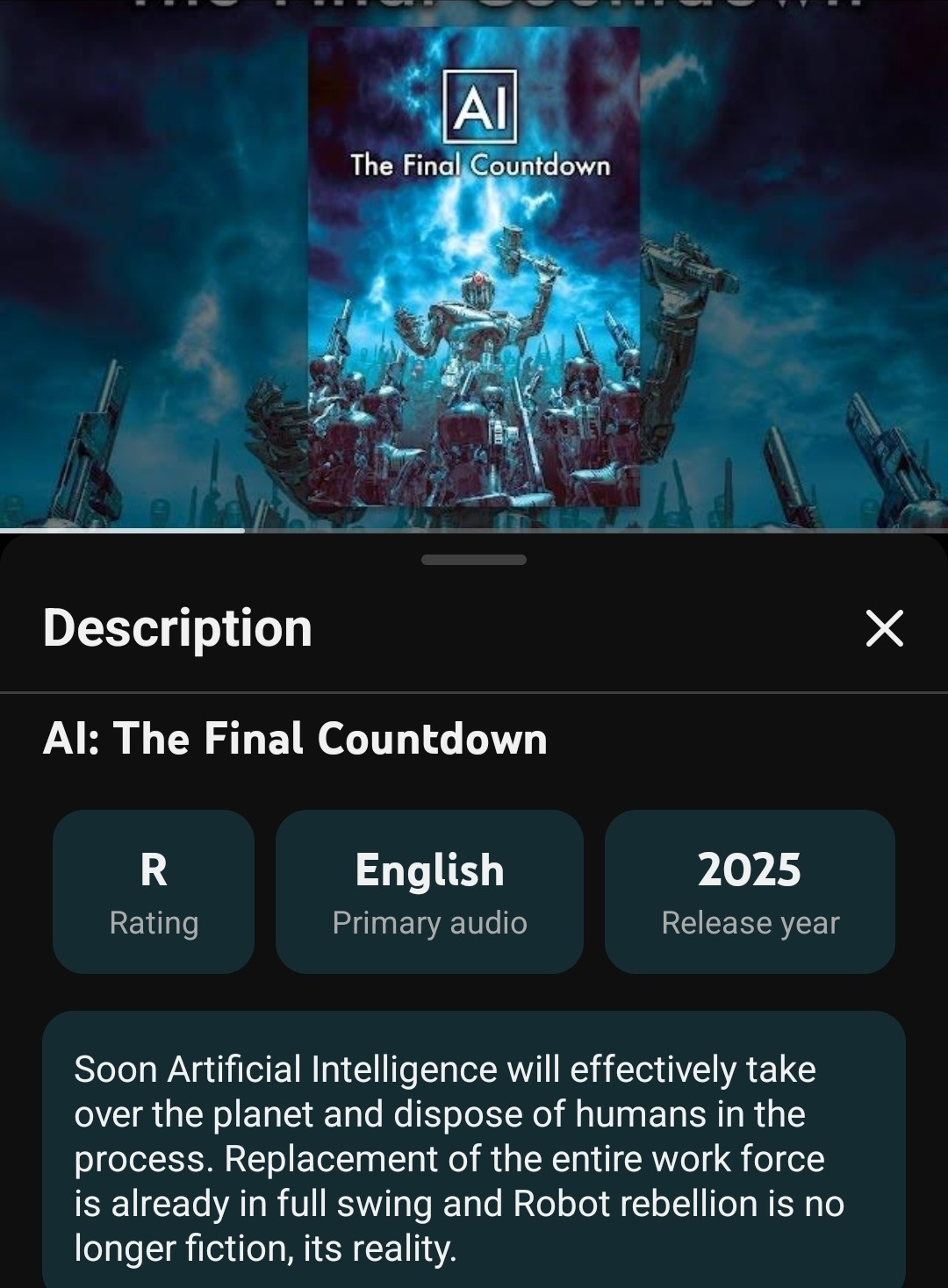Screen dimensions: 948x1288
Task: Tap the sheet drag handle above Description
Action: [x=474, y=560]
